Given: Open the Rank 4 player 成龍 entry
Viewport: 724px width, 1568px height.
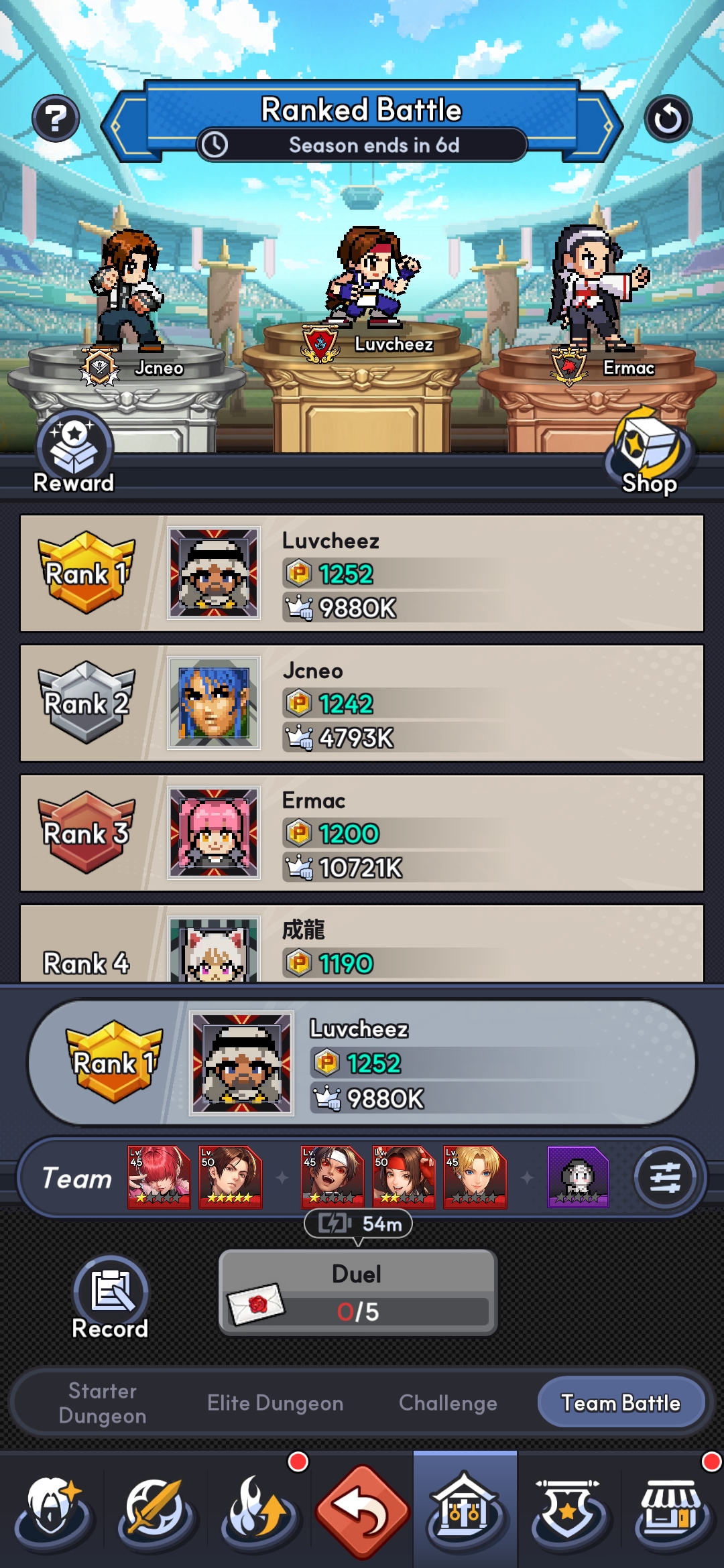Looking at the screenshot, I should click(x=362, y=945).
